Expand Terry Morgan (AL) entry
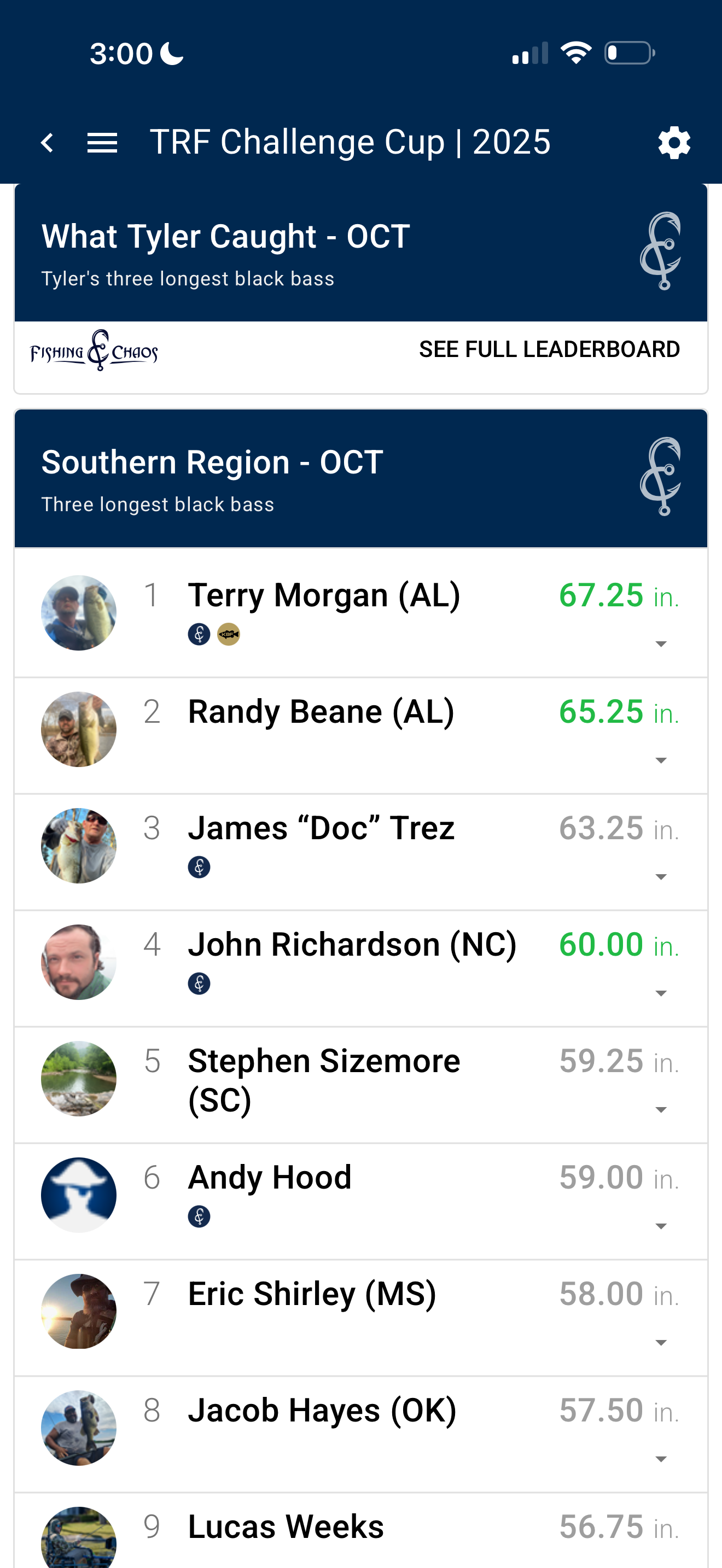This screenshot has height=1568, width=722. [661, 644]
